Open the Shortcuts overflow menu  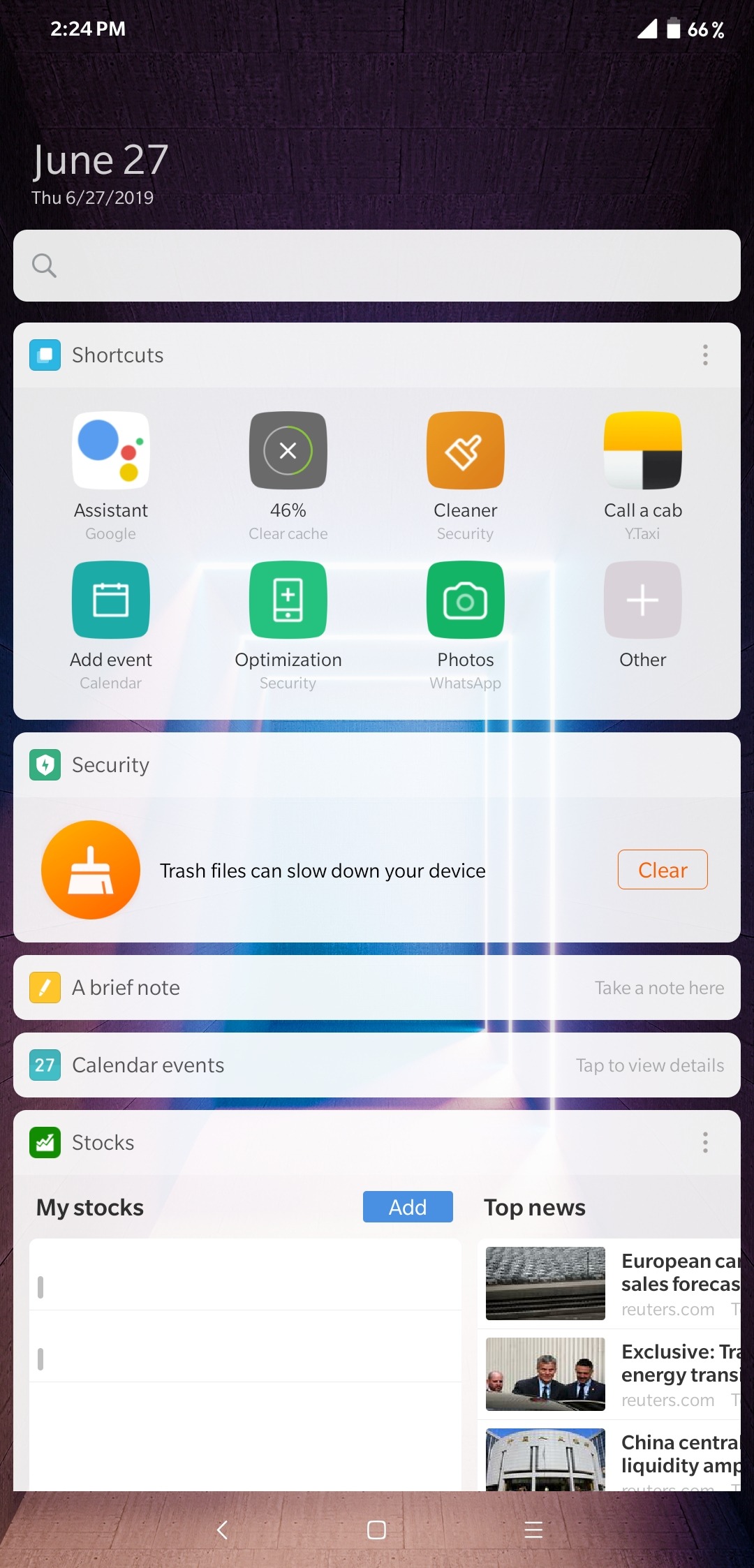[705, 355]
